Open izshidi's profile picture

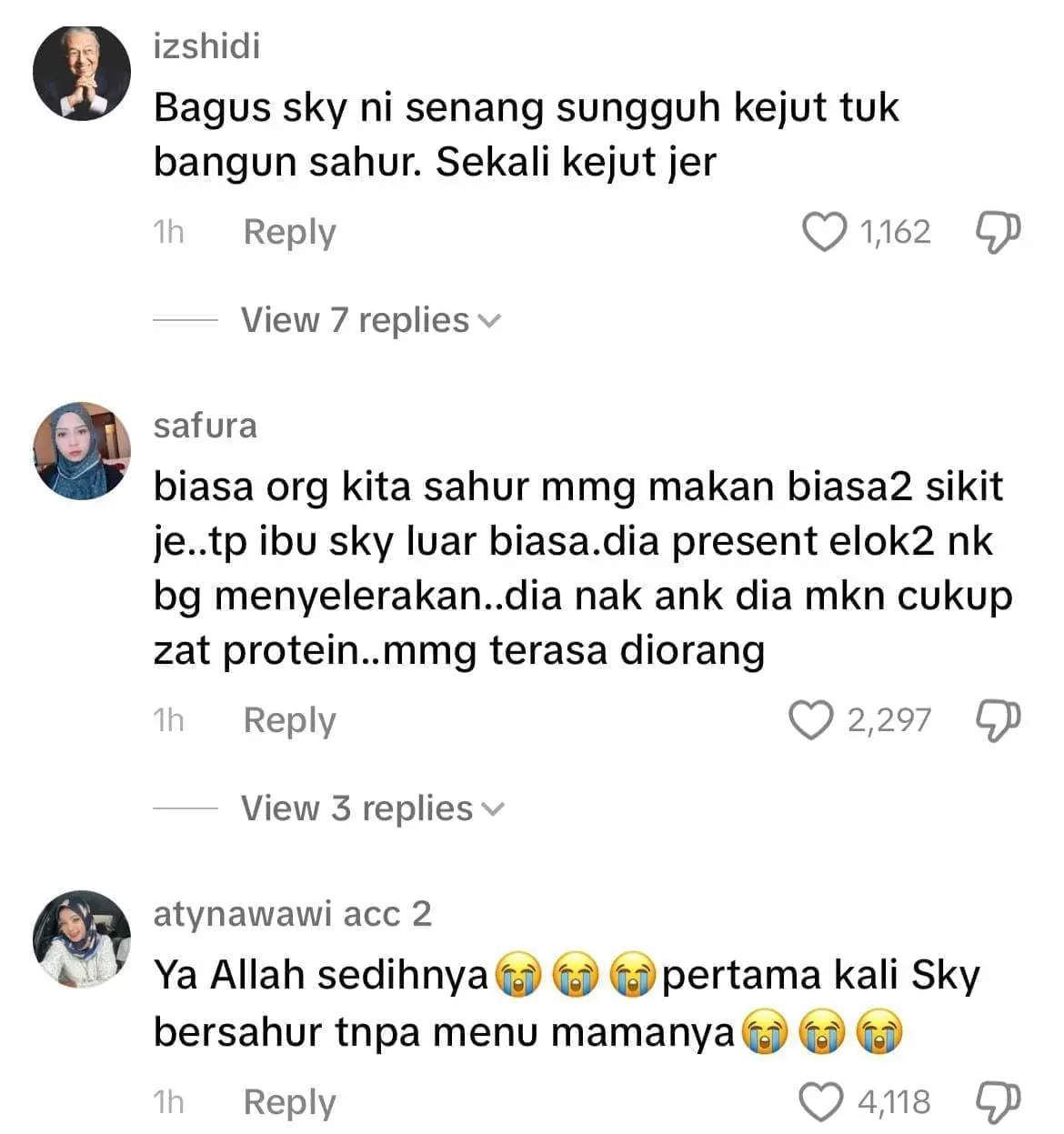82,74
